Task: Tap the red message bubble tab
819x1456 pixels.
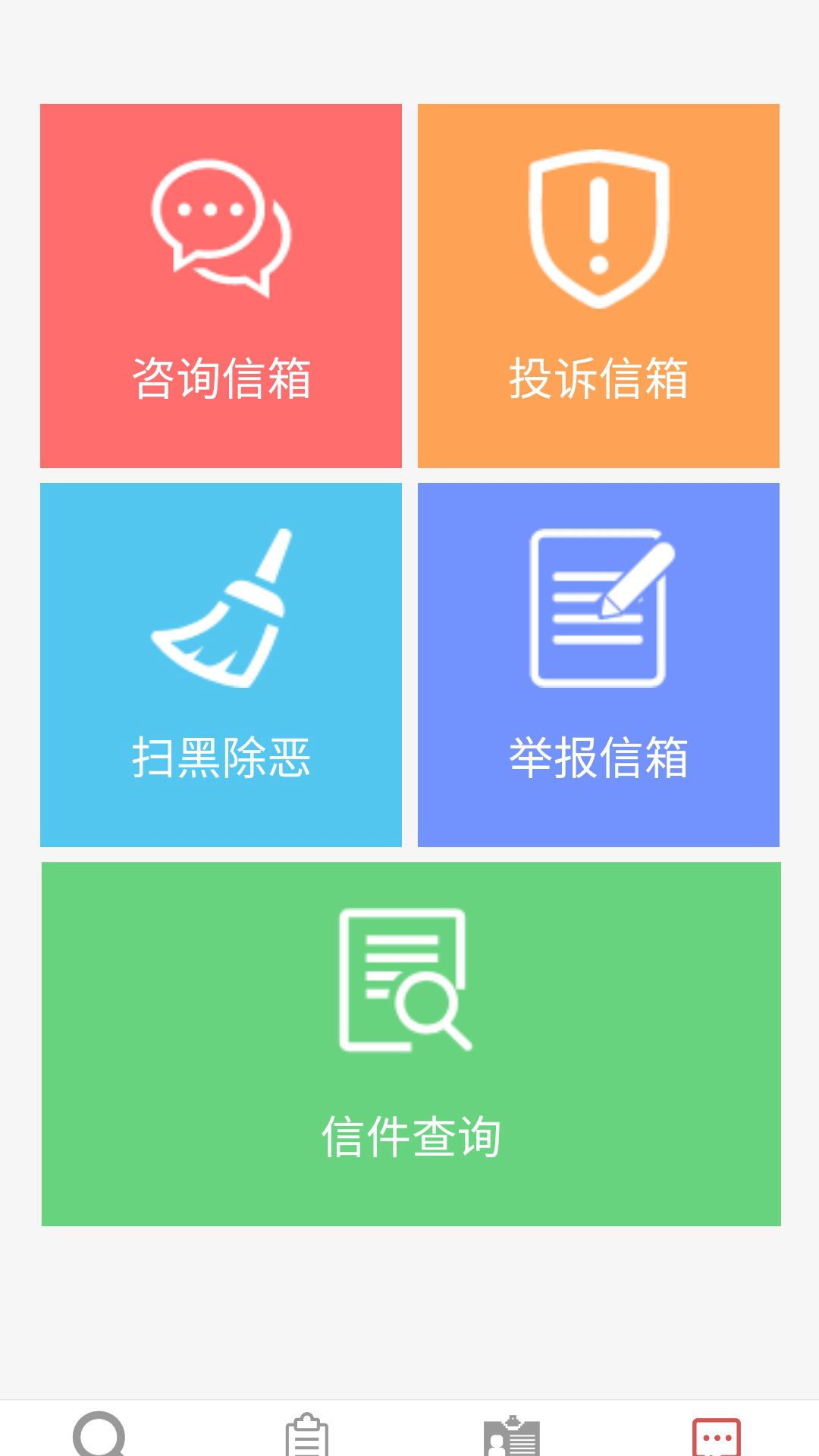Action: pos(717,1436)
